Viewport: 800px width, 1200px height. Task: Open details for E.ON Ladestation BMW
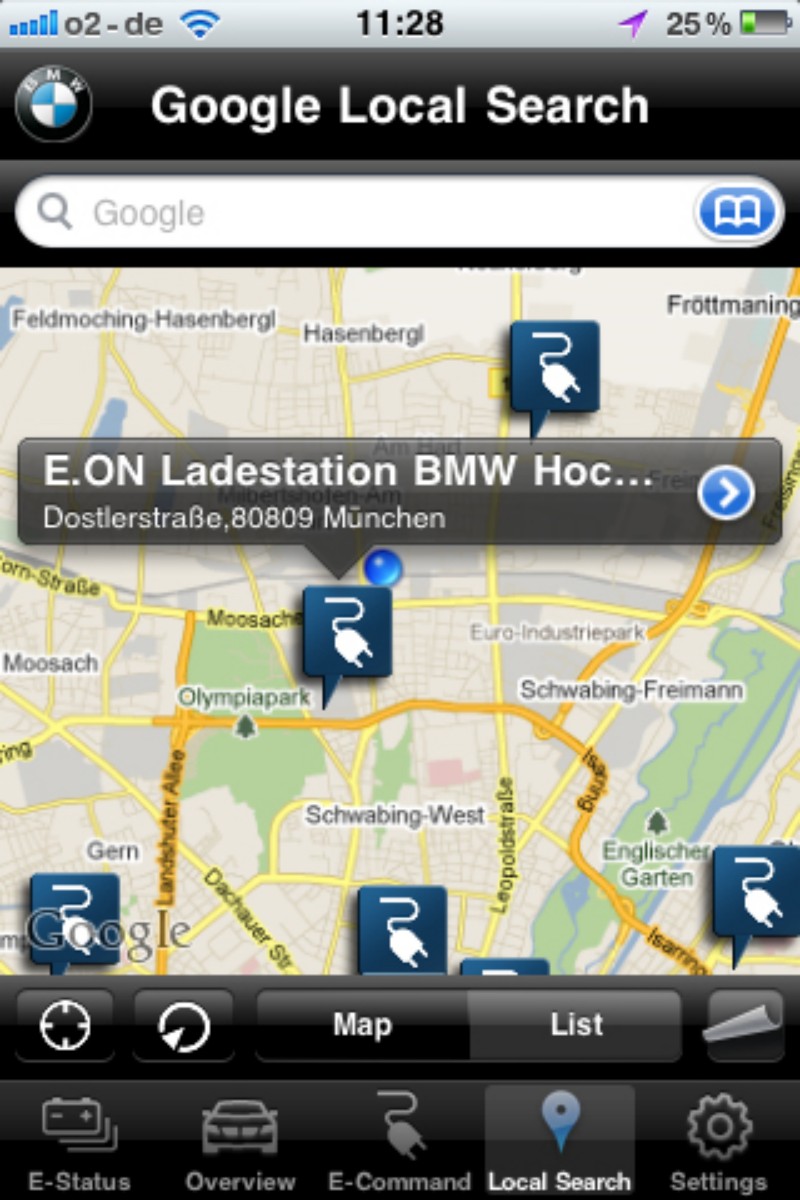tap(726, 492)
